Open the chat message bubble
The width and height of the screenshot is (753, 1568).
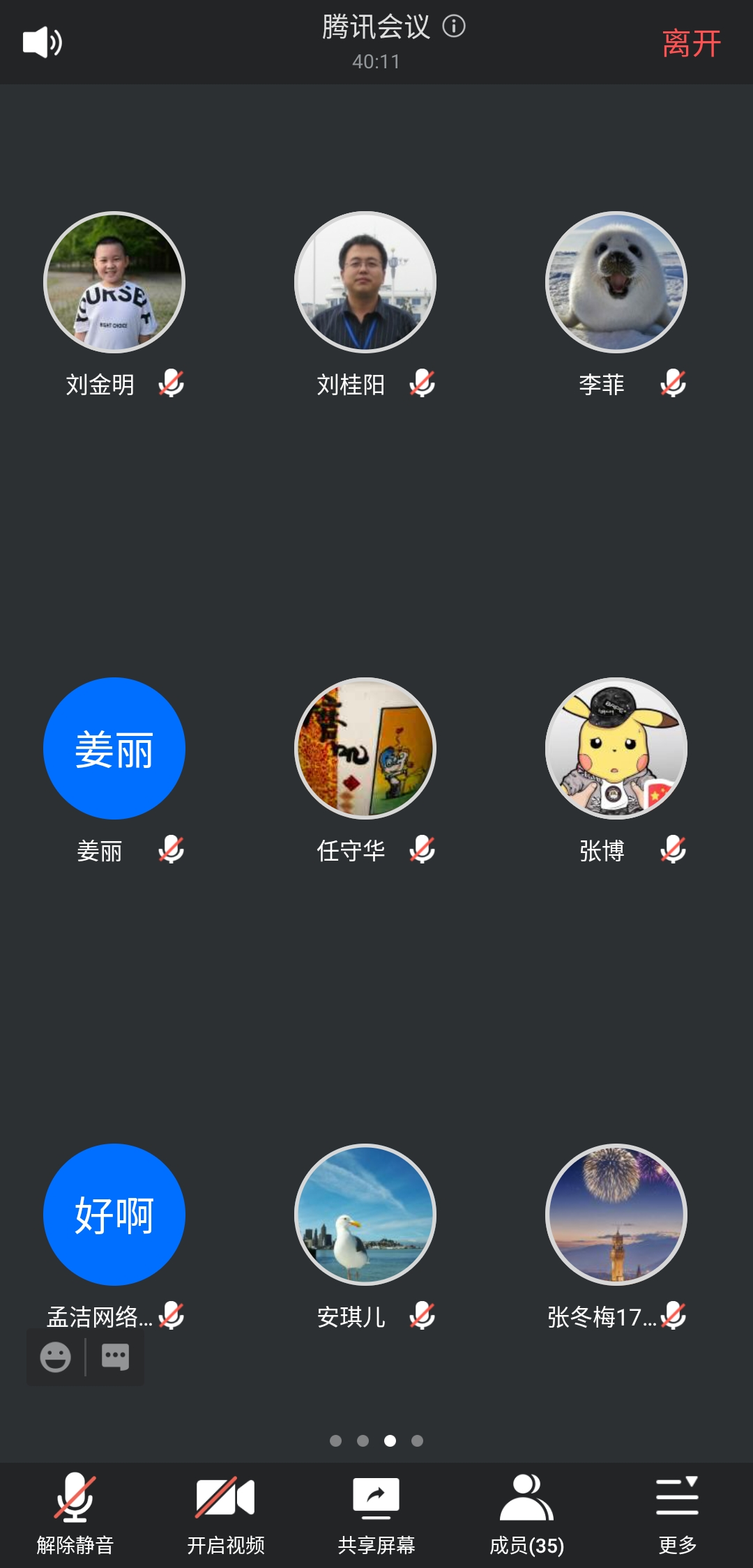click(x=116, y=1357)
